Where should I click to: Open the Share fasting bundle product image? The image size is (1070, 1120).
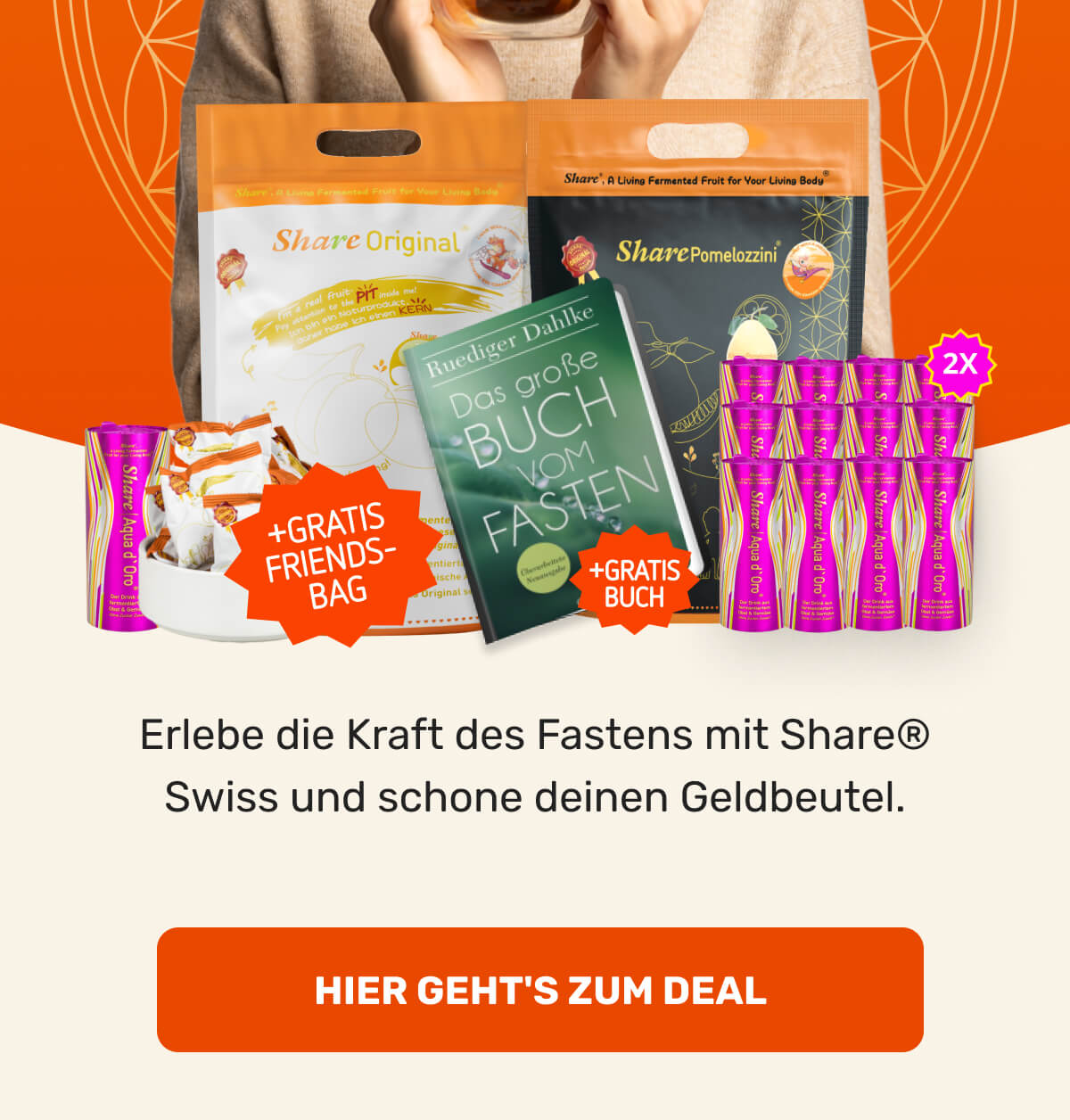535,357
